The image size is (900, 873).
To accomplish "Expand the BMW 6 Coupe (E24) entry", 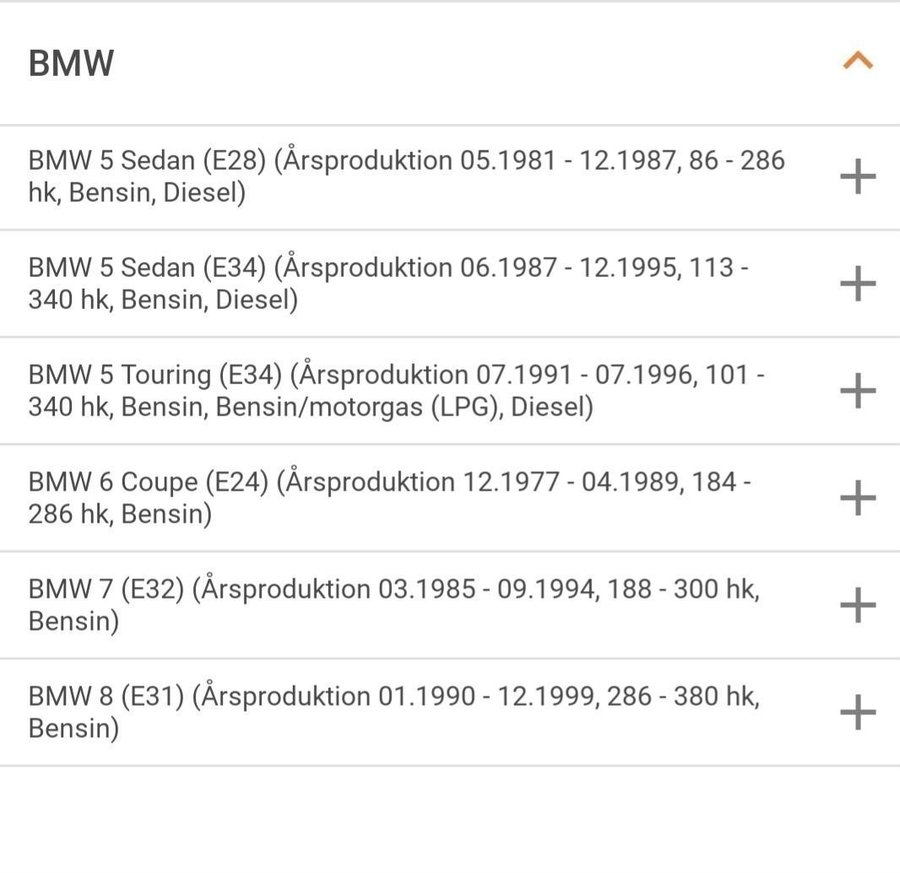I will tap(857, 498).
